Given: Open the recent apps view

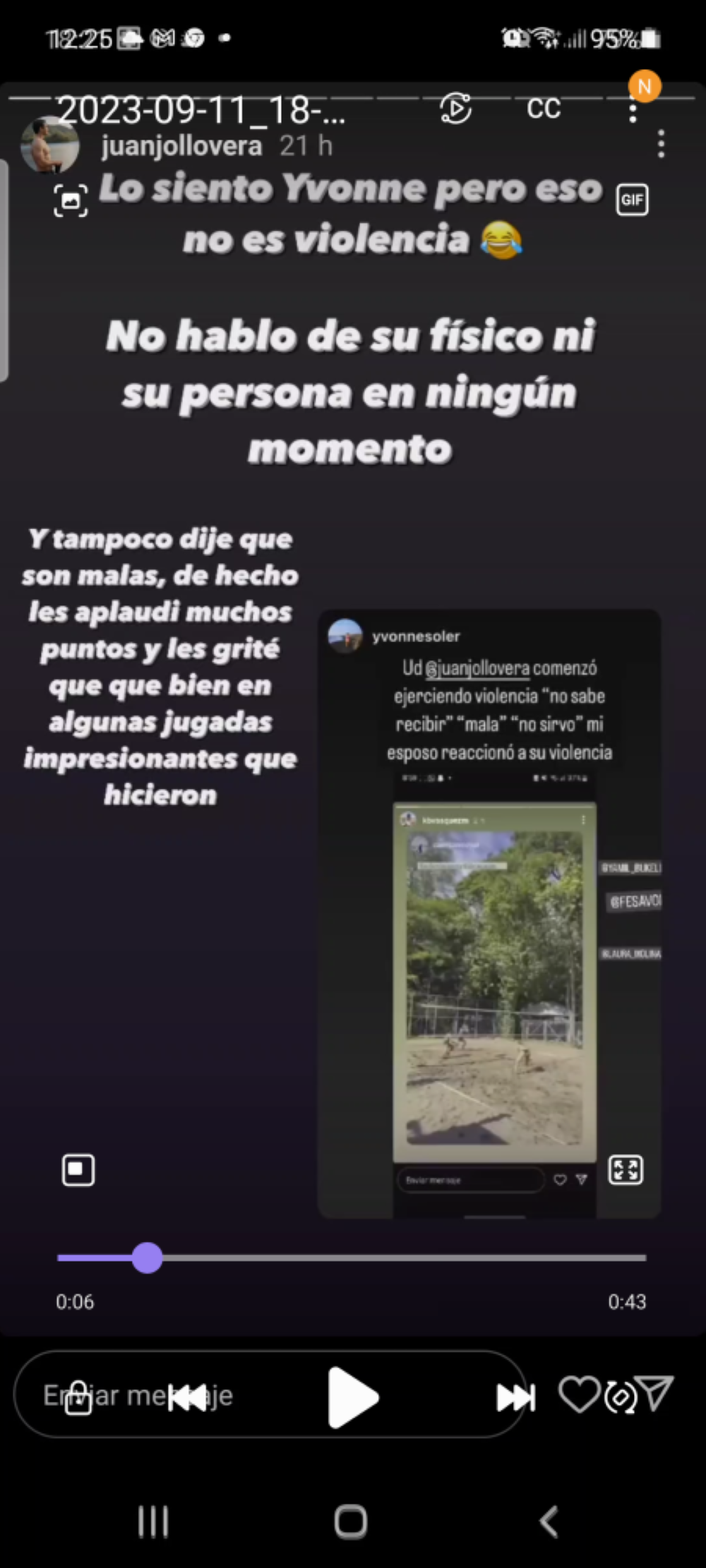Looking at the screenshot, I should [x=153, y=1522].
